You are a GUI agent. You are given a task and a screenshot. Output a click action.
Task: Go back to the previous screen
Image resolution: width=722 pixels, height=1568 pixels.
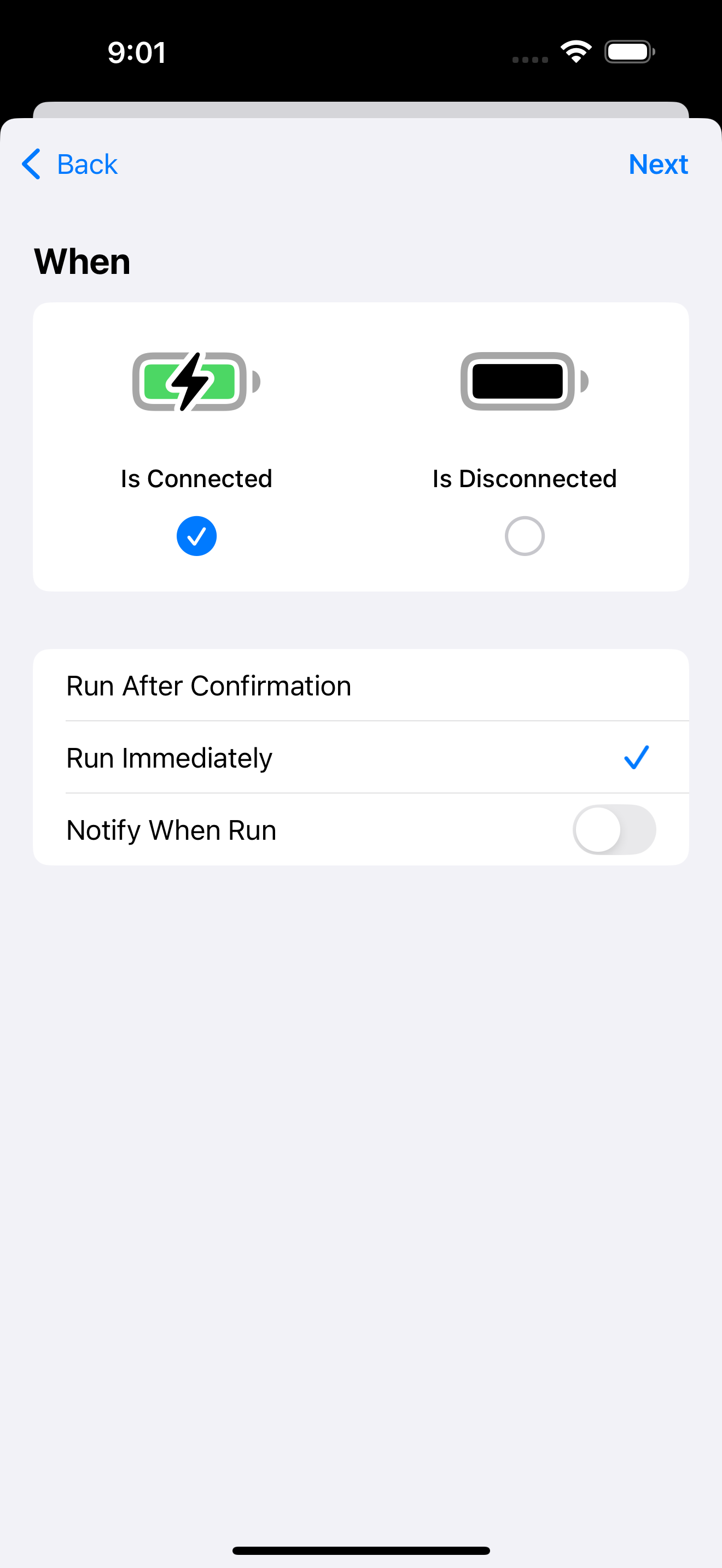click(69, 165)
